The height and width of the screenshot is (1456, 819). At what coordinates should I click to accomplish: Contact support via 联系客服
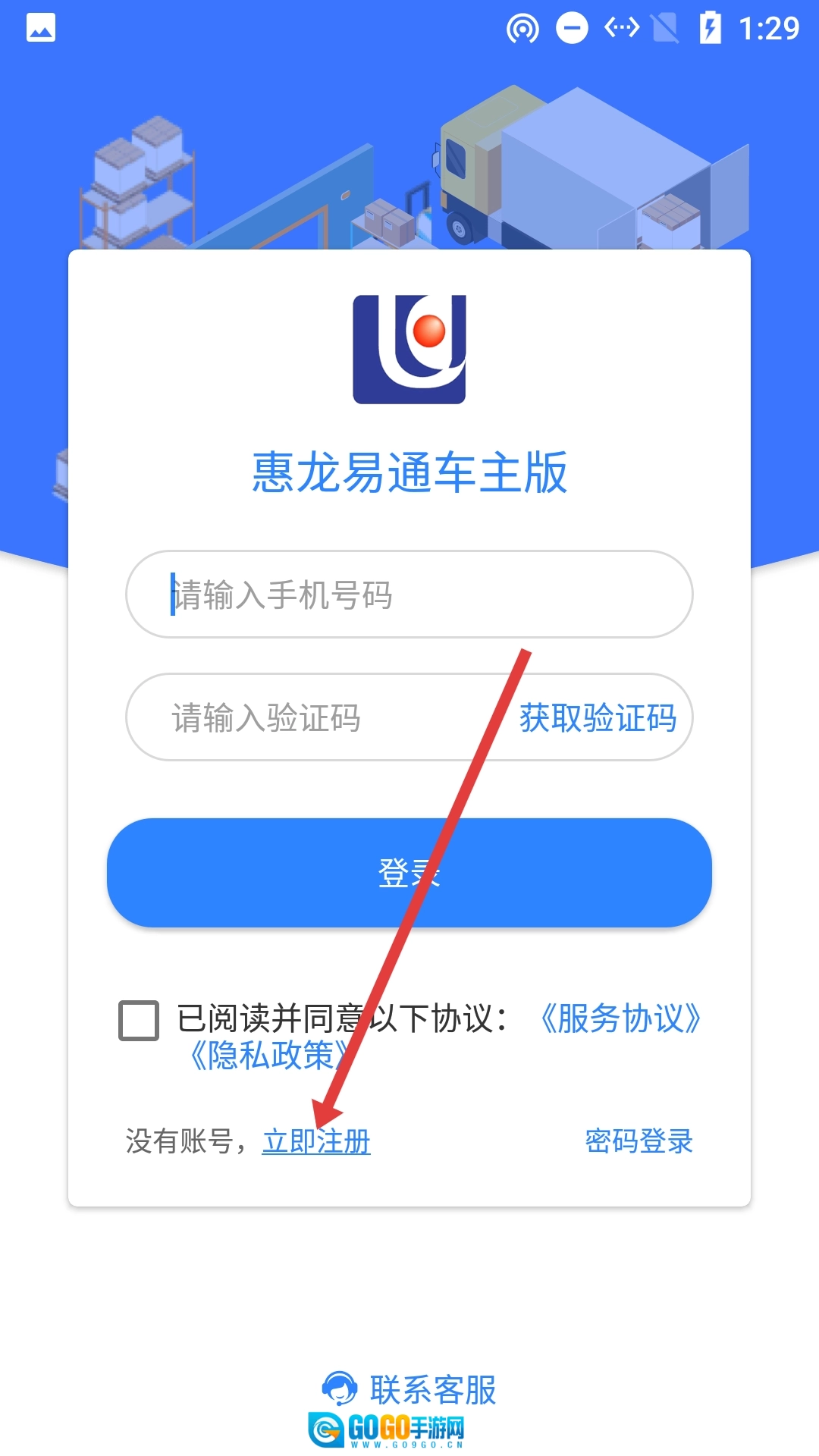point(409,1389)
